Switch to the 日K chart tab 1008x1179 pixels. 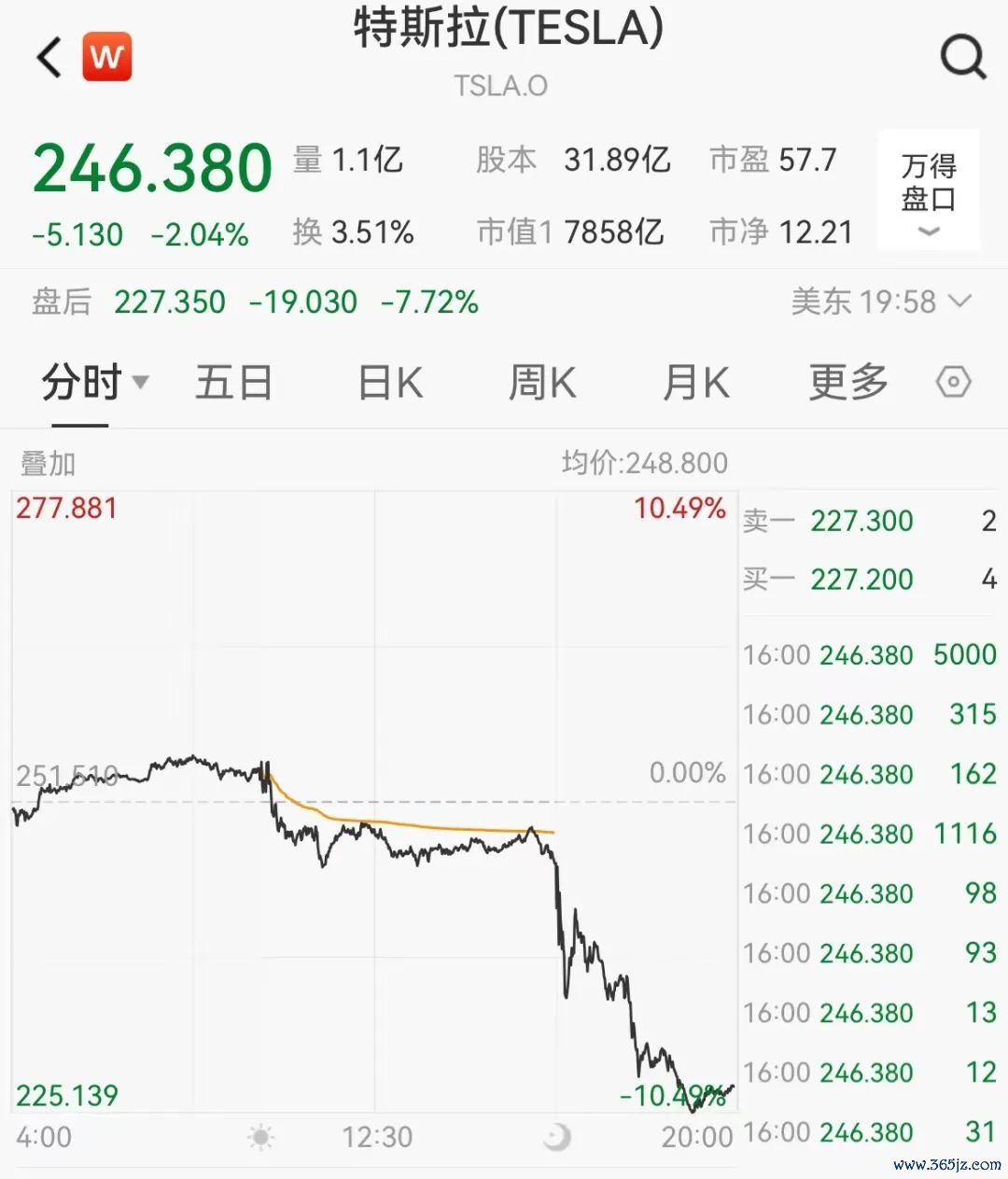[390, 383]
